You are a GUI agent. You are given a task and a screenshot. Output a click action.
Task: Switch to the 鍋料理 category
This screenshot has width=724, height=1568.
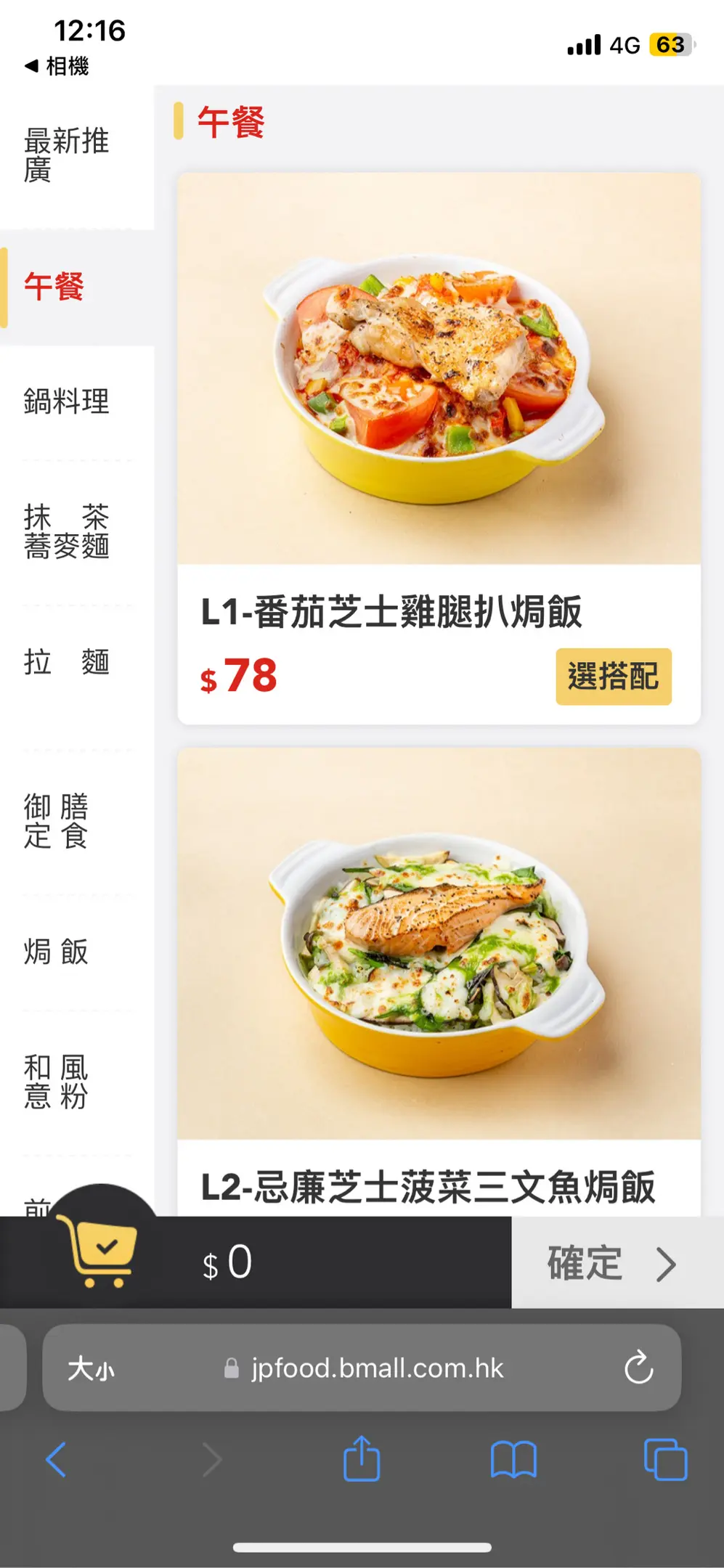66,401
